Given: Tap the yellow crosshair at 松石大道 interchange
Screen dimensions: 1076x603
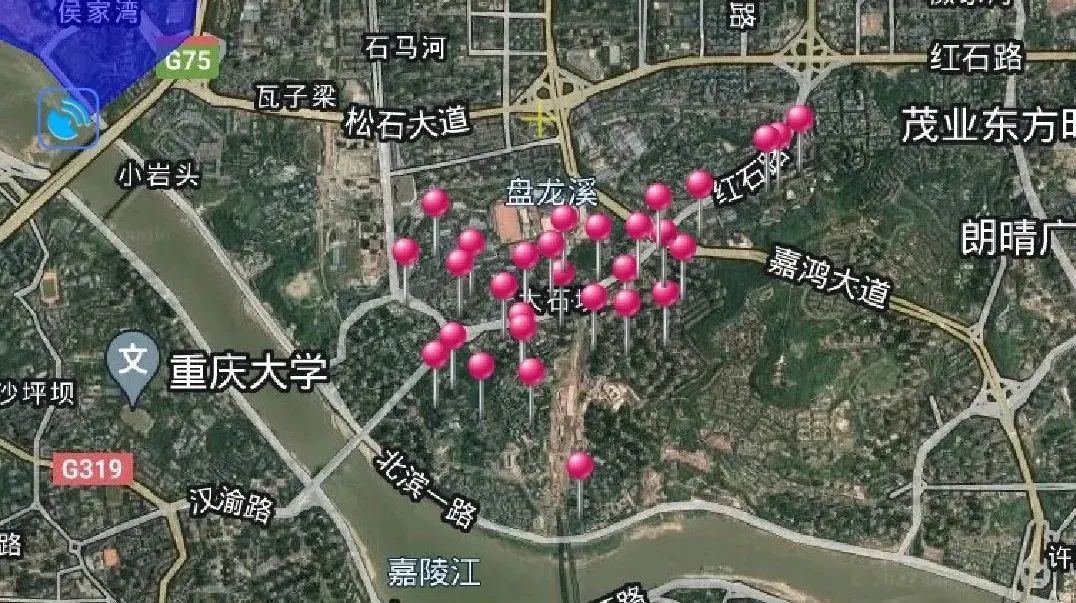Looking at the screenshot, I should [541, 120].
